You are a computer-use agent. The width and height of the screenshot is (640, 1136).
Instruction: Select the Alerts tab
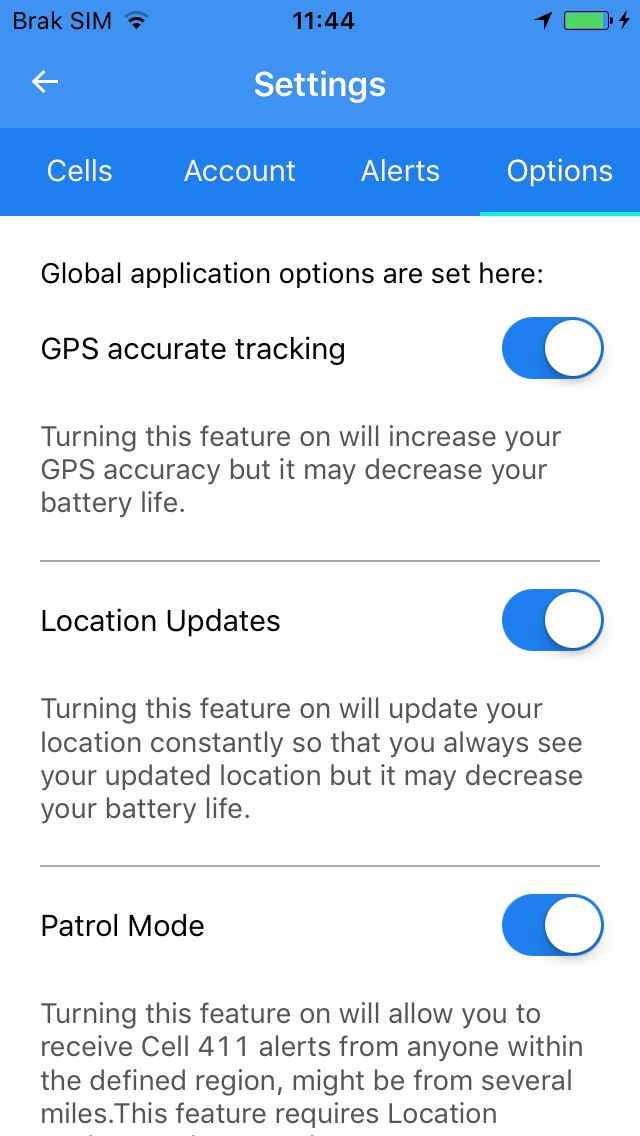(400, 172)
